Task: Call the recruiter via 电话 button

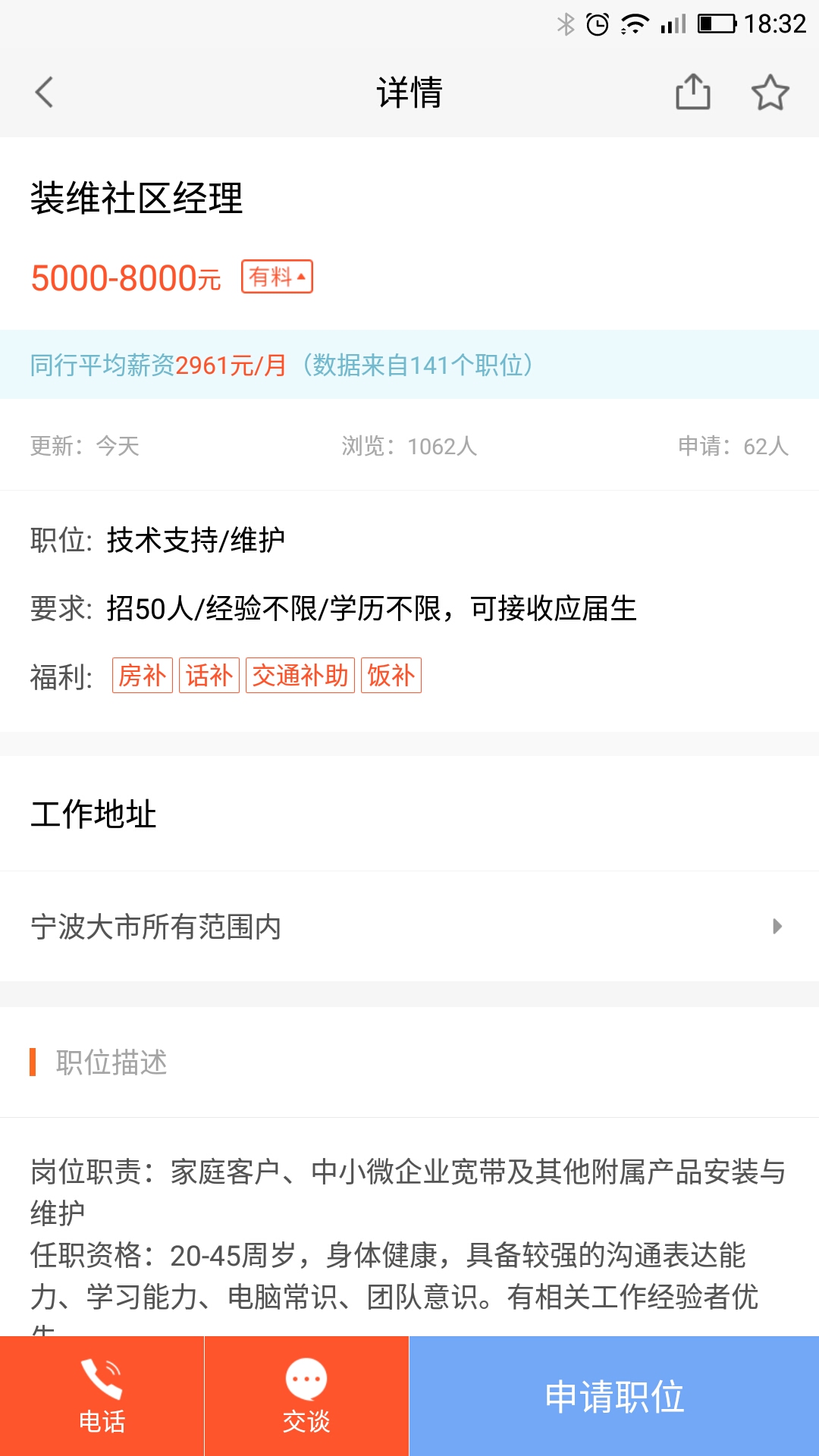Action: coord(102,1396)
